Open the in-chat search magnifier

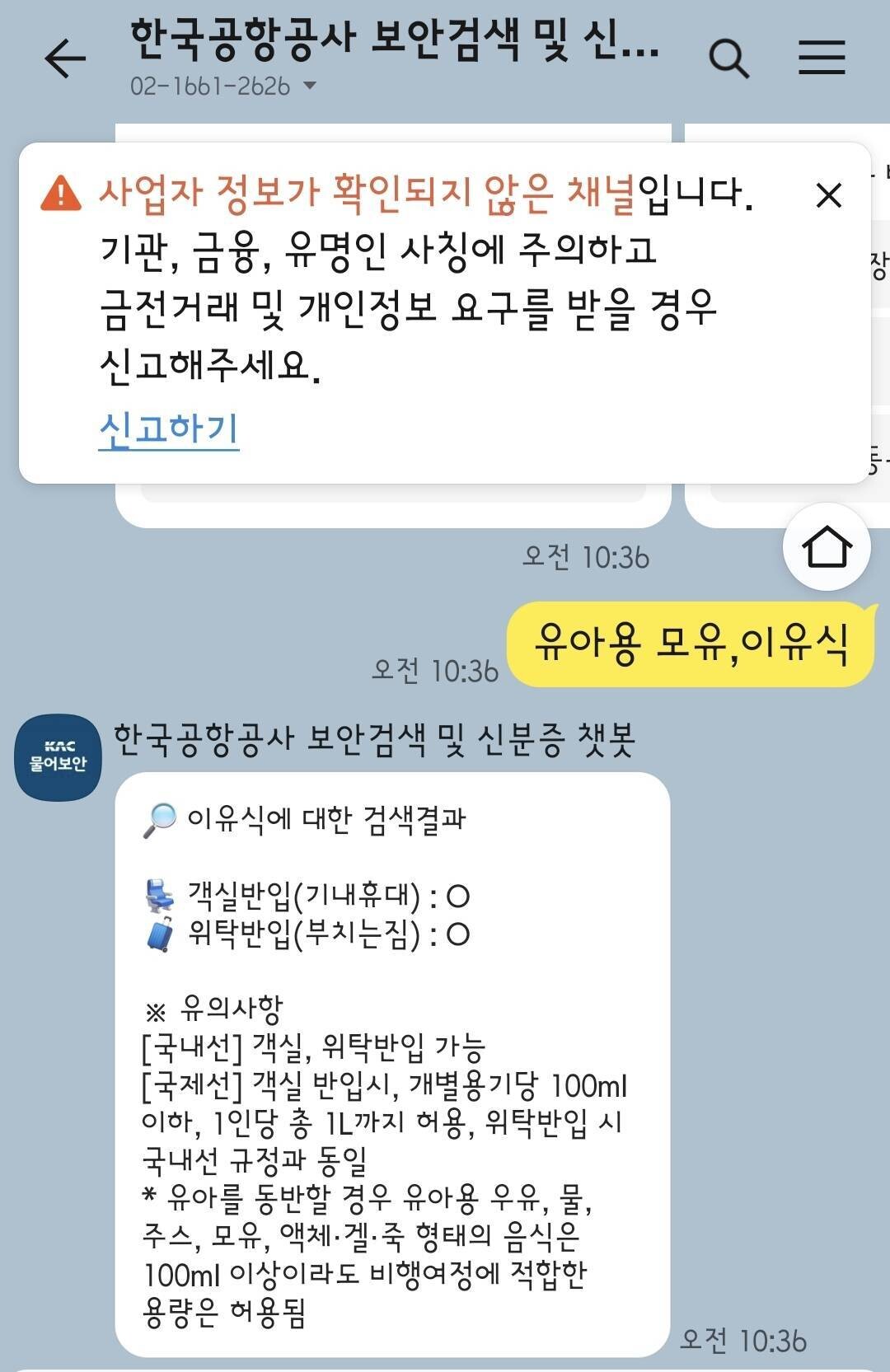(x=728, y=56)
